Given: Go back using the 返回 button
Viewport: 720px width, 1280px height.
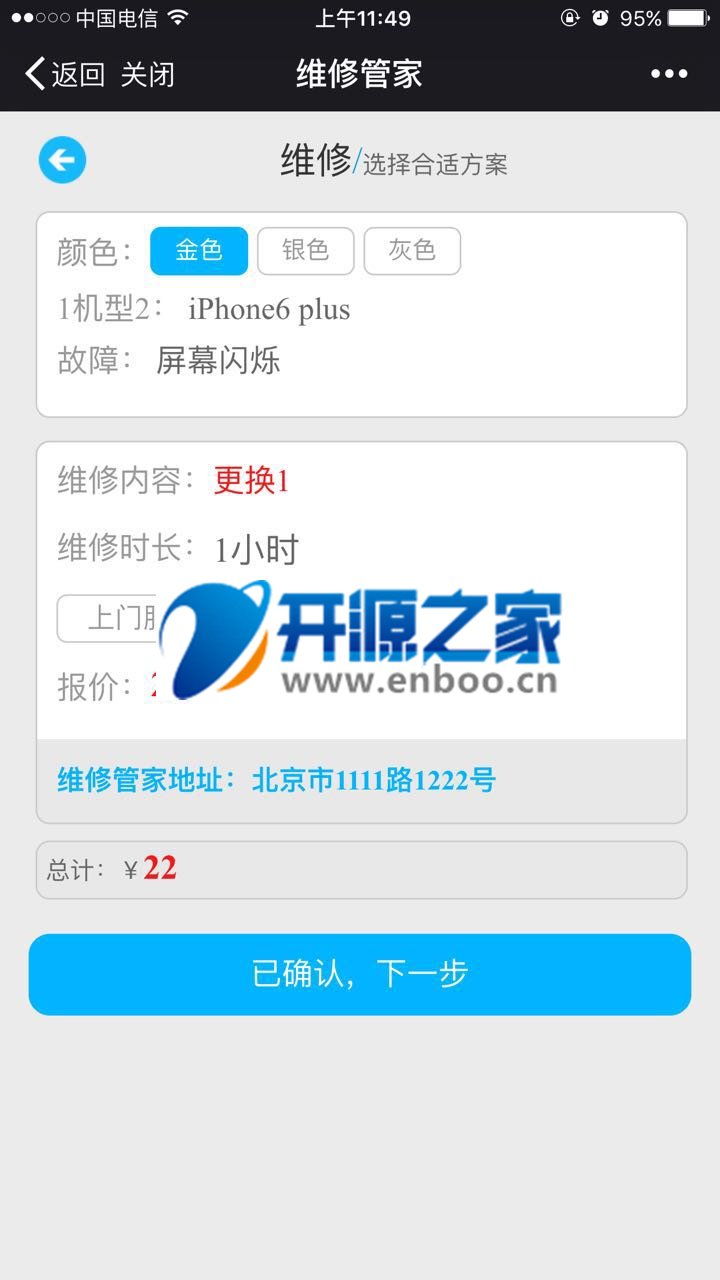Looking at the screenshot, I should click(x=65, y=74).
